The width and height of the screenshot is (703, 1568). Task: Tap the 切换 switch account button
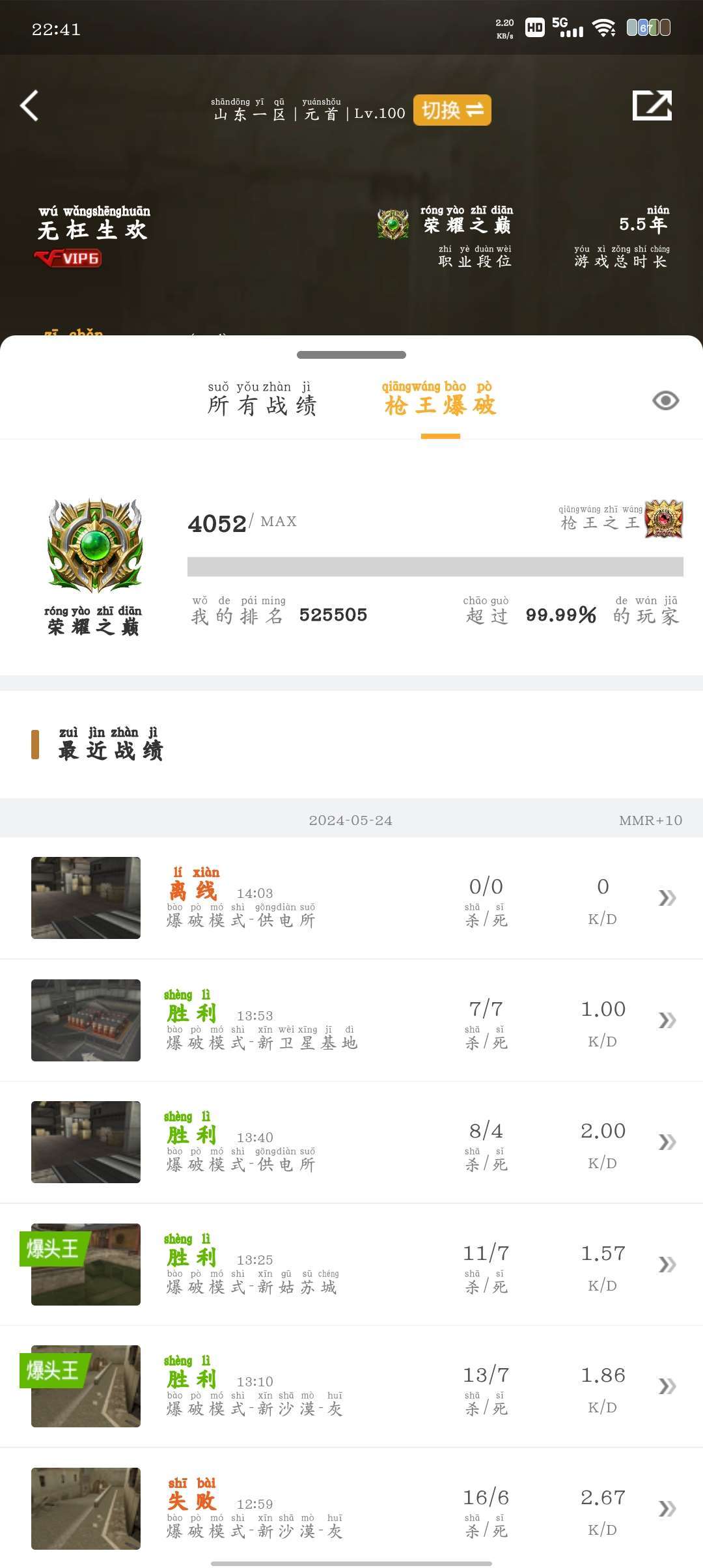tap(452, 110)
